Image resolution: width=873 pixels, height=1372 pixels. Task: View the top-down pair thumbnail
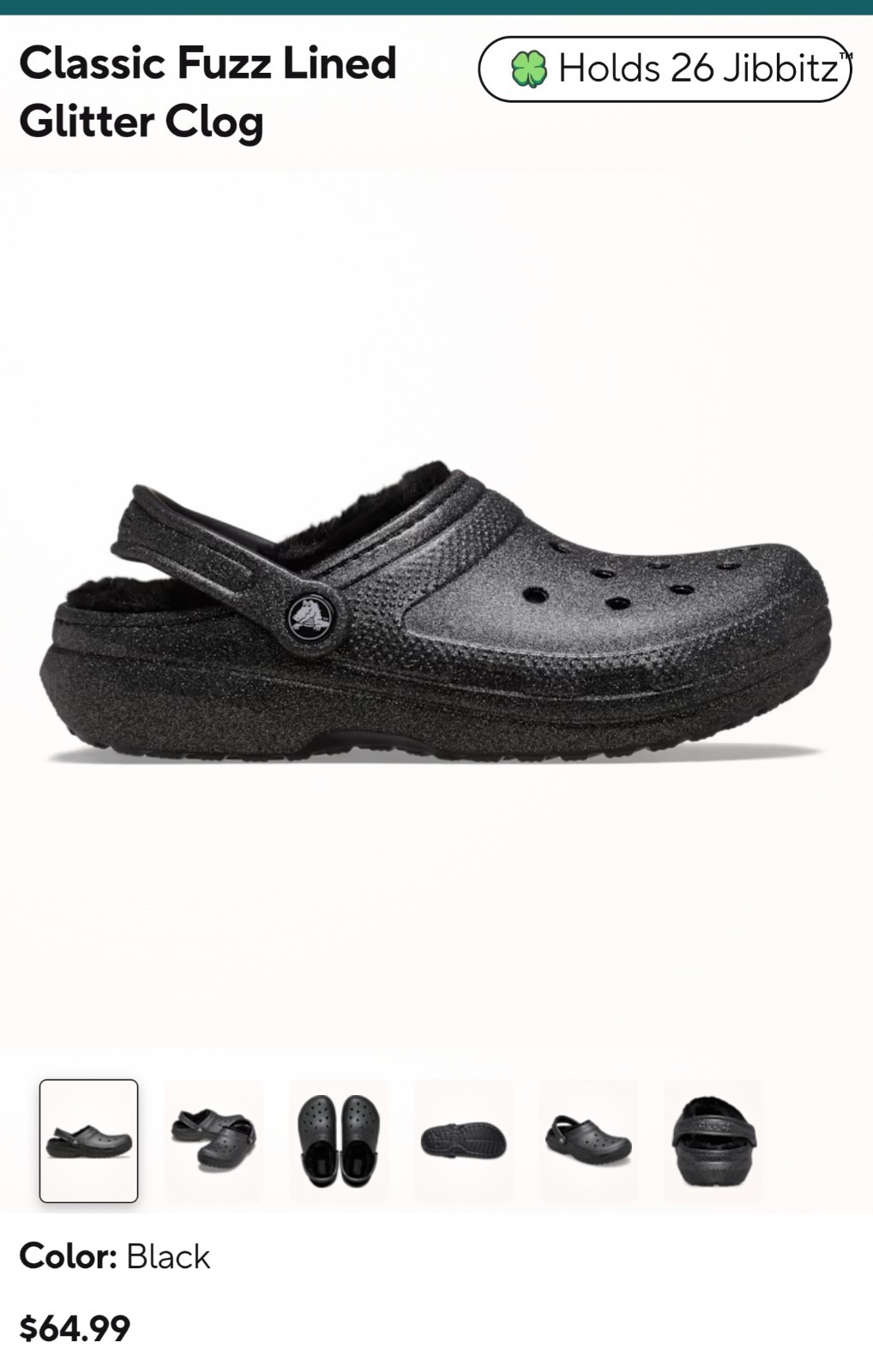(x=339, y=1140)
